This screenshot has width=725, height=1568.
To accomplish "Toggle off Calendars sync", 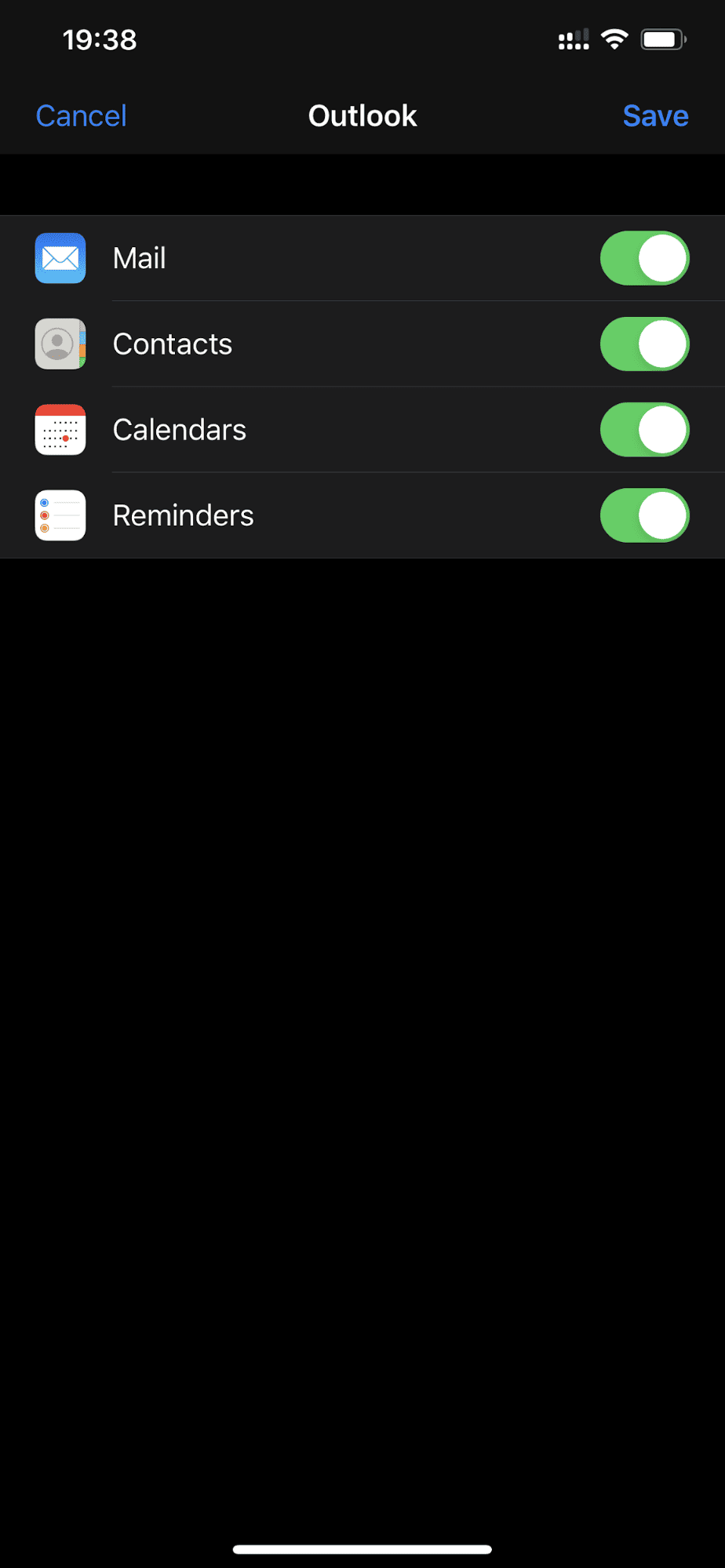I will [x=644, y=430].
